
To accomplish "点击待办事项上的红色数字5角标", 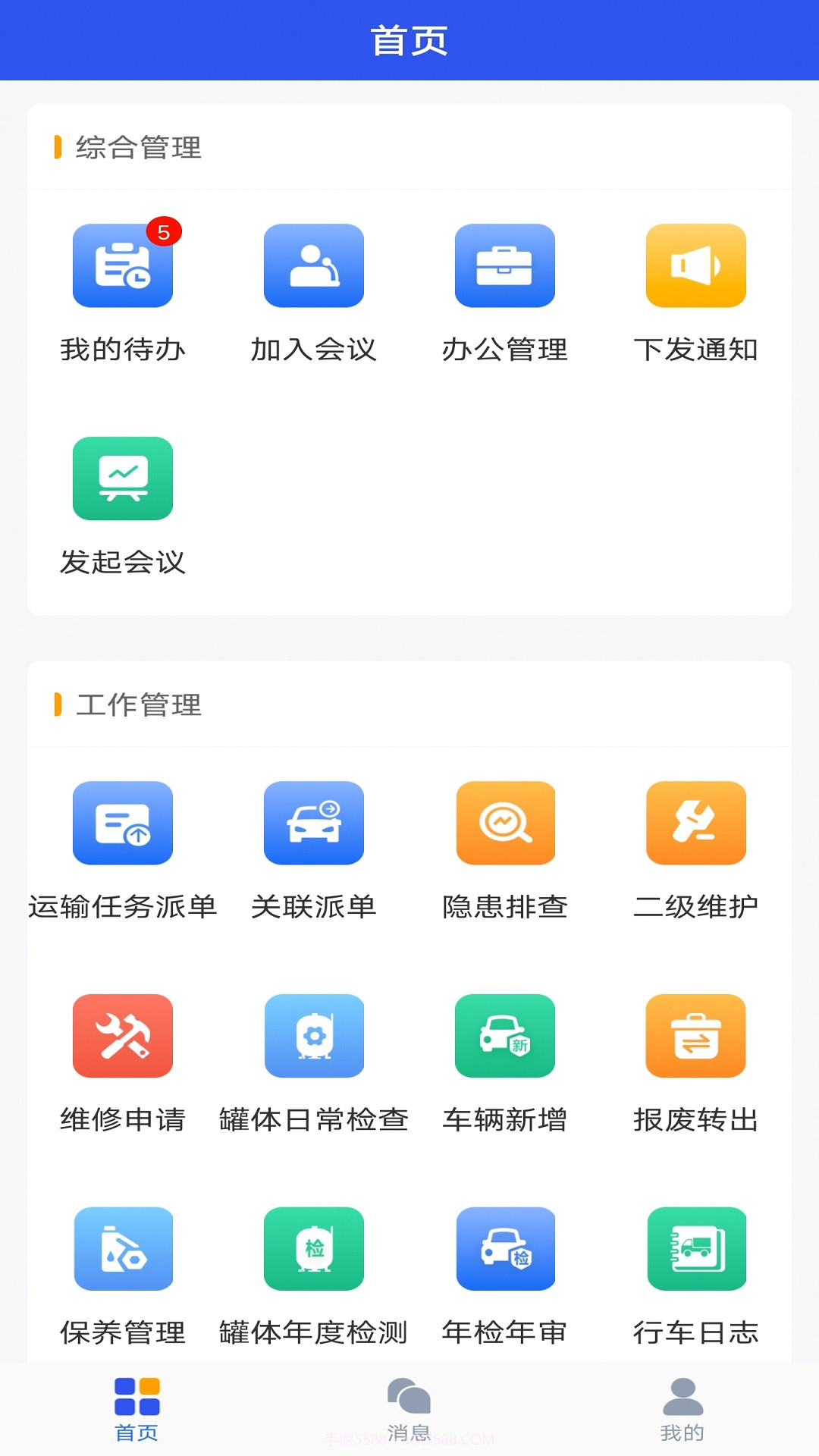I will [164, 232].
